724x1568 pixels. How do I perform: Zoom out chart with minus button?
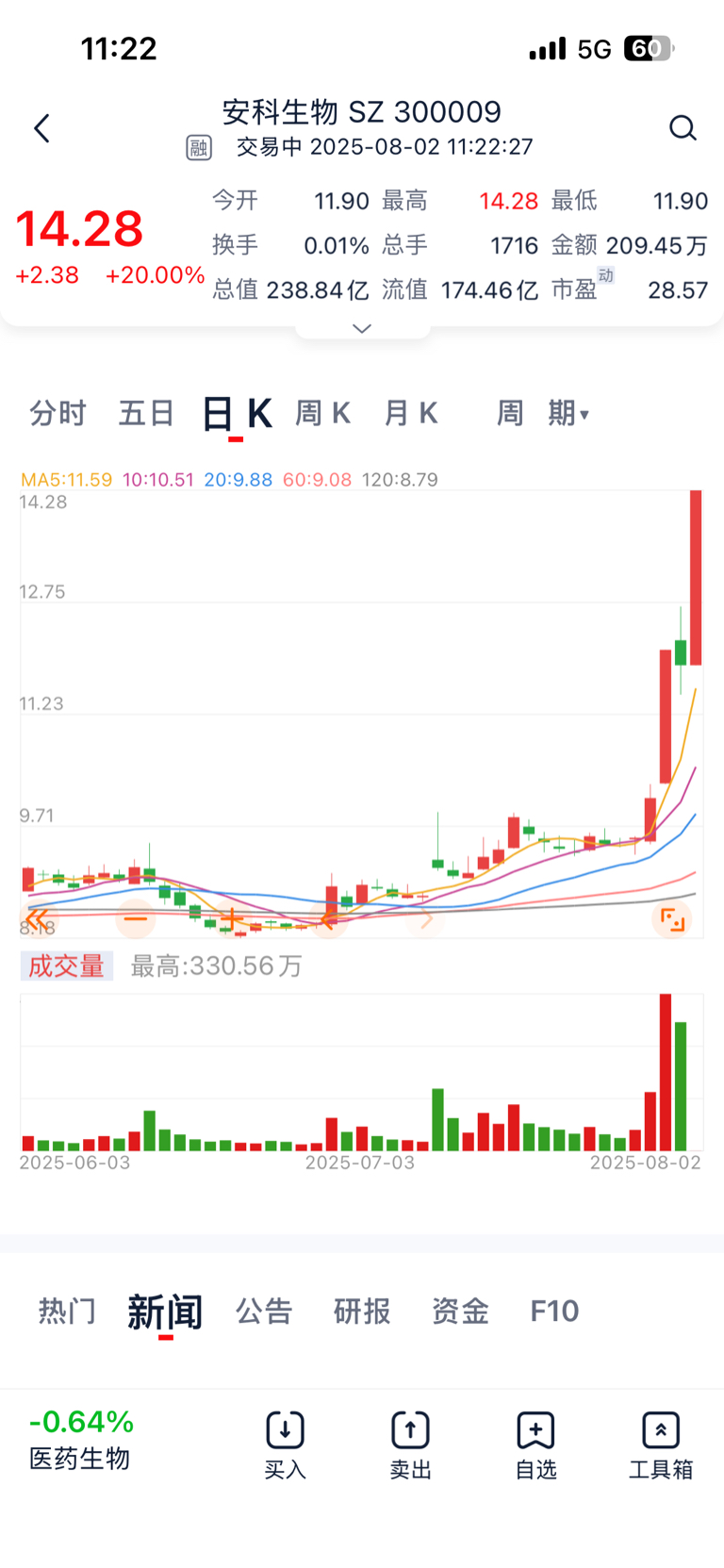[x=136, y=918]
